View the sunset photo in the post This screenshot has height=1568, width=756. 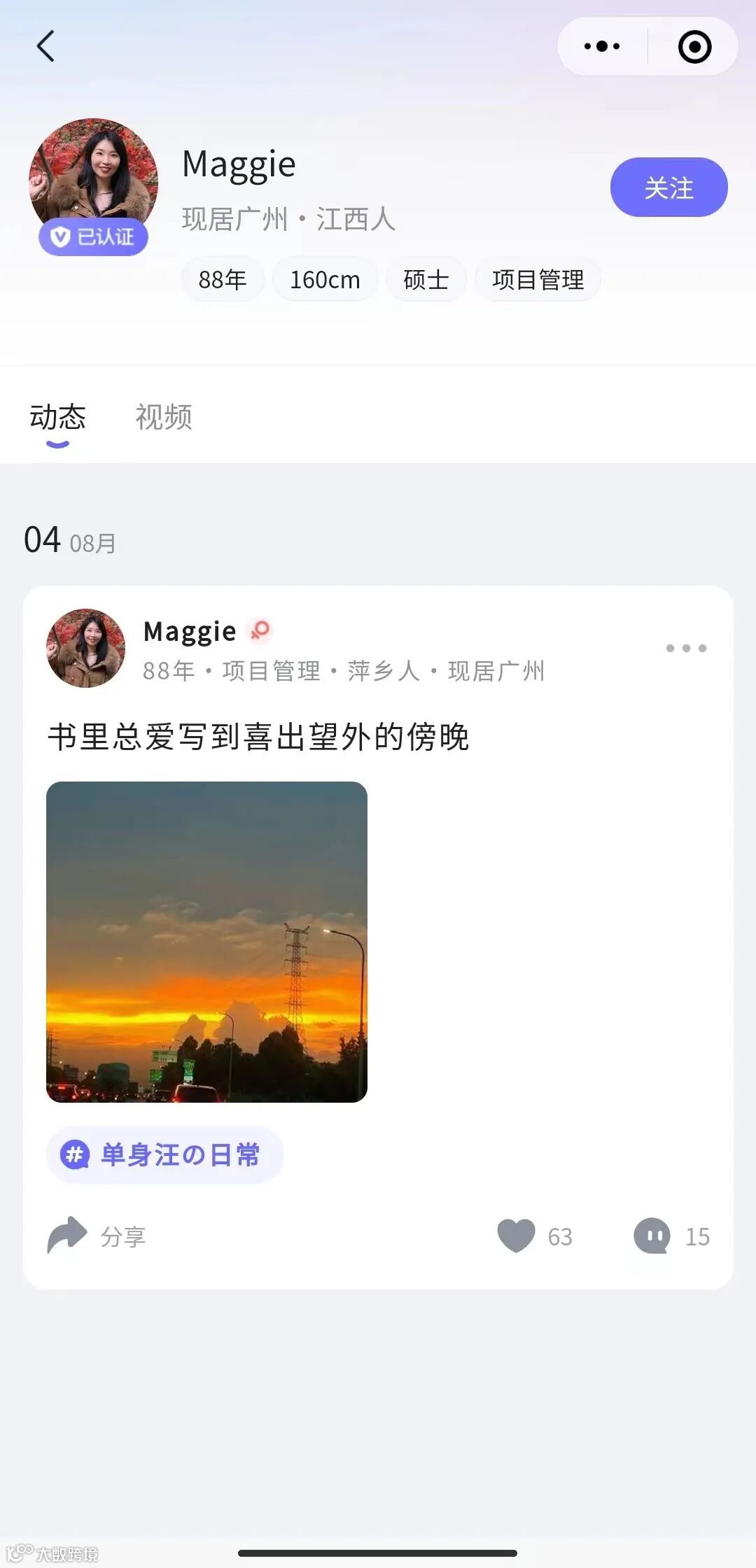click(206, 942)
